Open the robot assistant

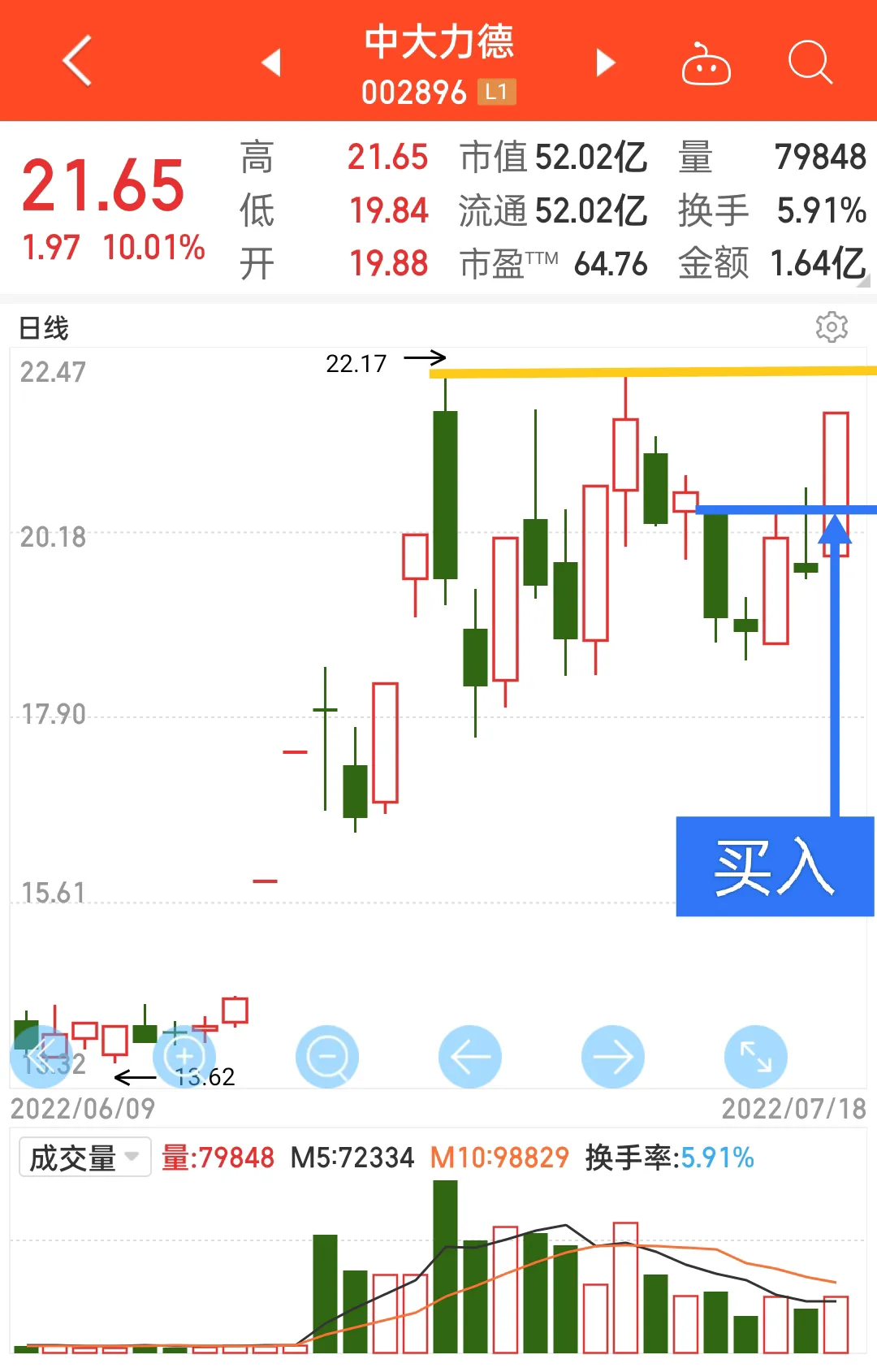pyautogui.click(x=706, y=63)
